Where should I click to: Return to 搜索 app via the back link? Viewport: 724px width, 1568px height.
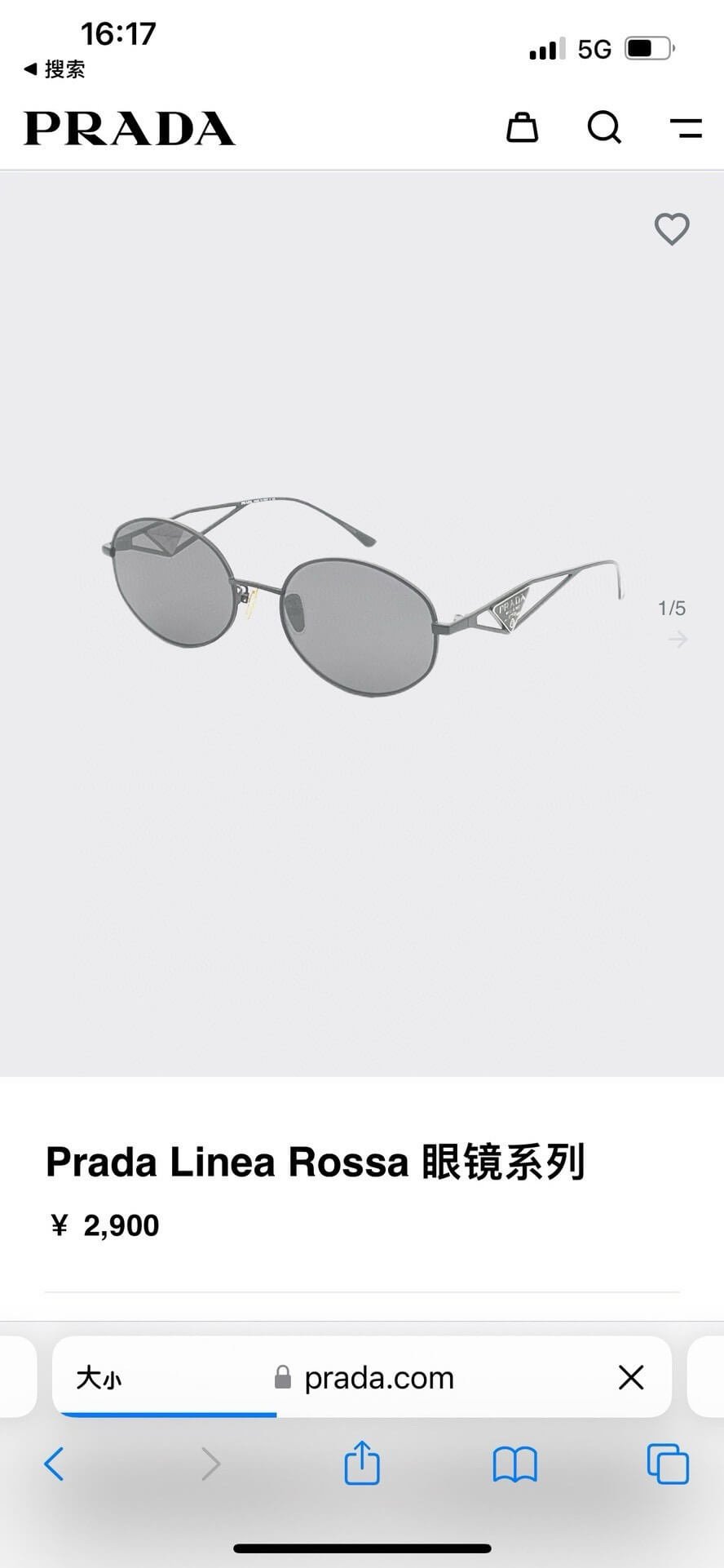(55, 69)
